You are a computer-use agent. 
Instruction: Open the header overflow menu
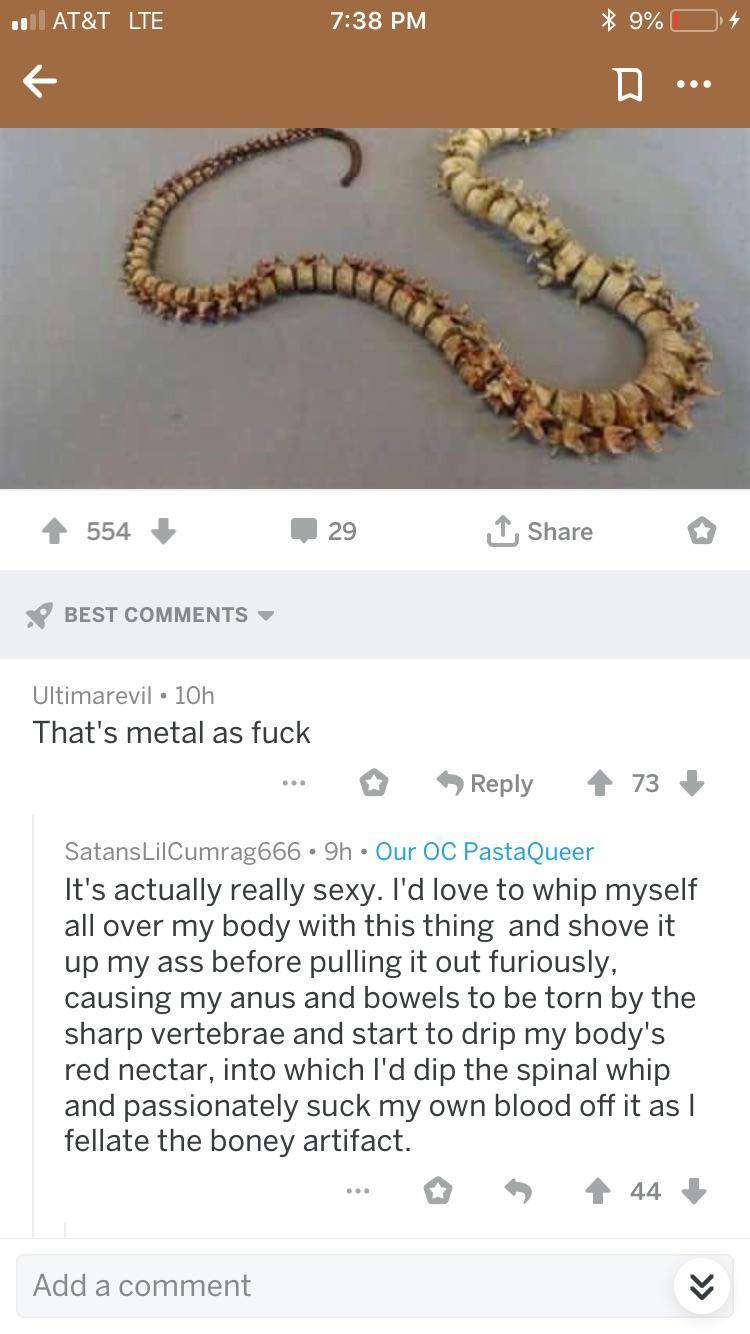click(693, 85)
